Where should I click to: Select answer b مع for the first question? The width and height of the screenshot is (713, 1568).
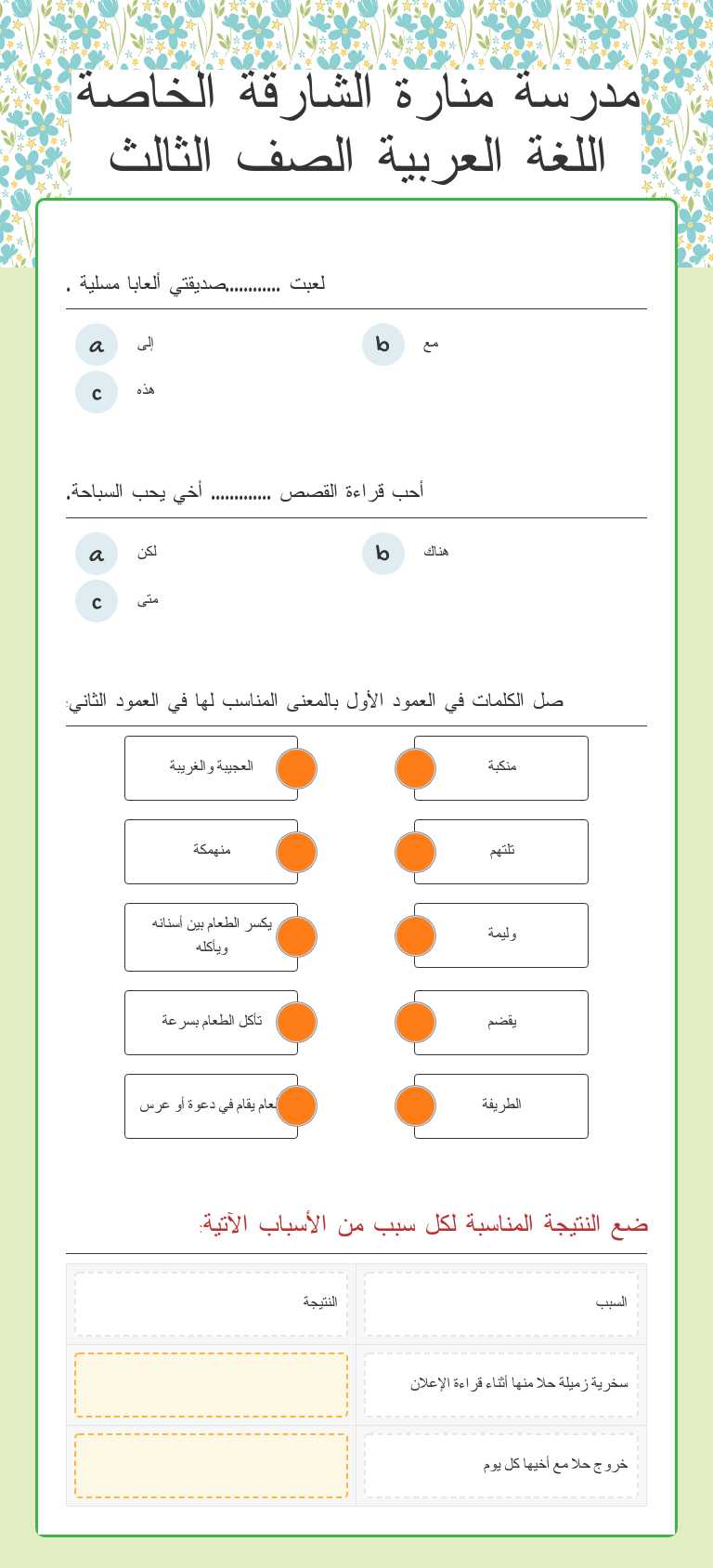[382, 345]
